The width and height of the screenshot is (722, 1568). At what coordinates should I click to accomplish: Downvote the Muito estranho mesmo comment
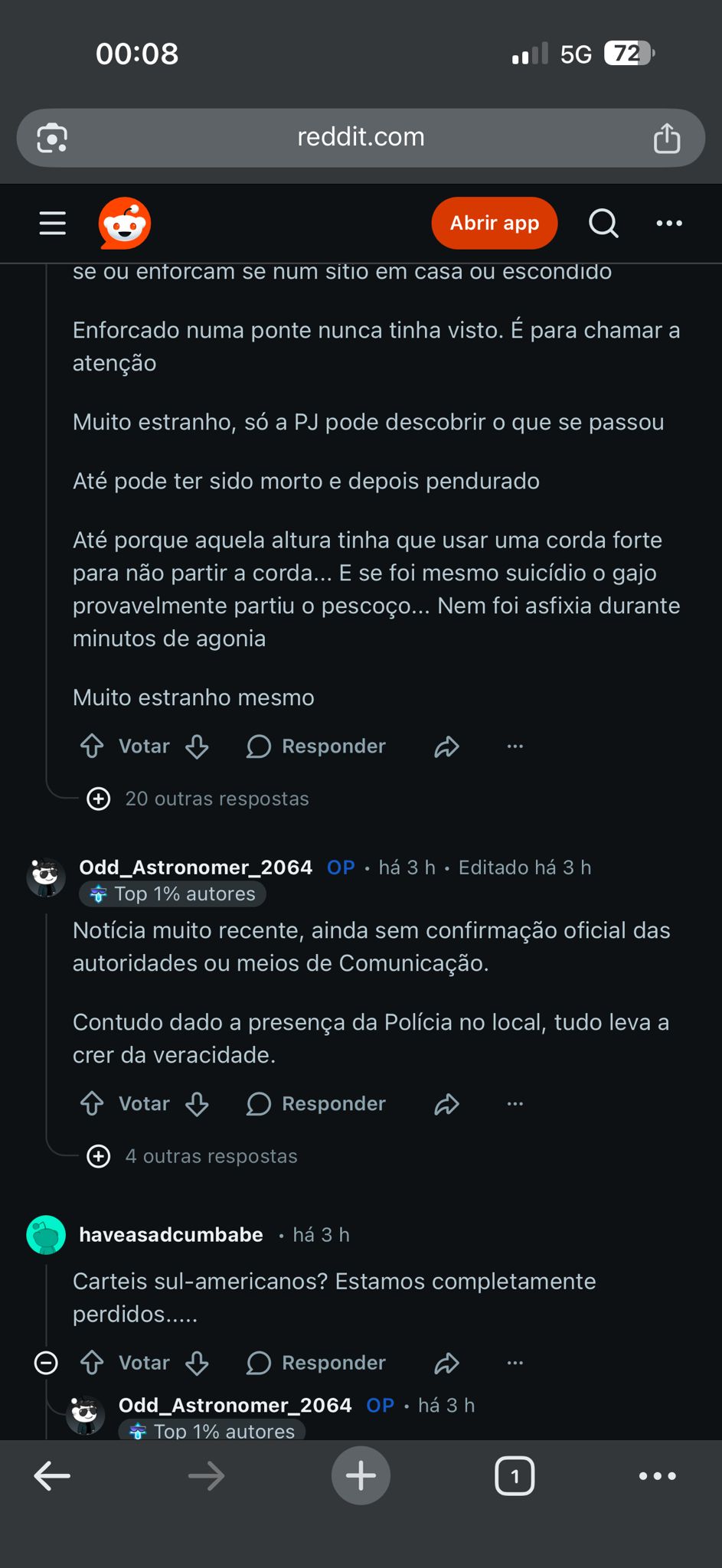[197, 746]
